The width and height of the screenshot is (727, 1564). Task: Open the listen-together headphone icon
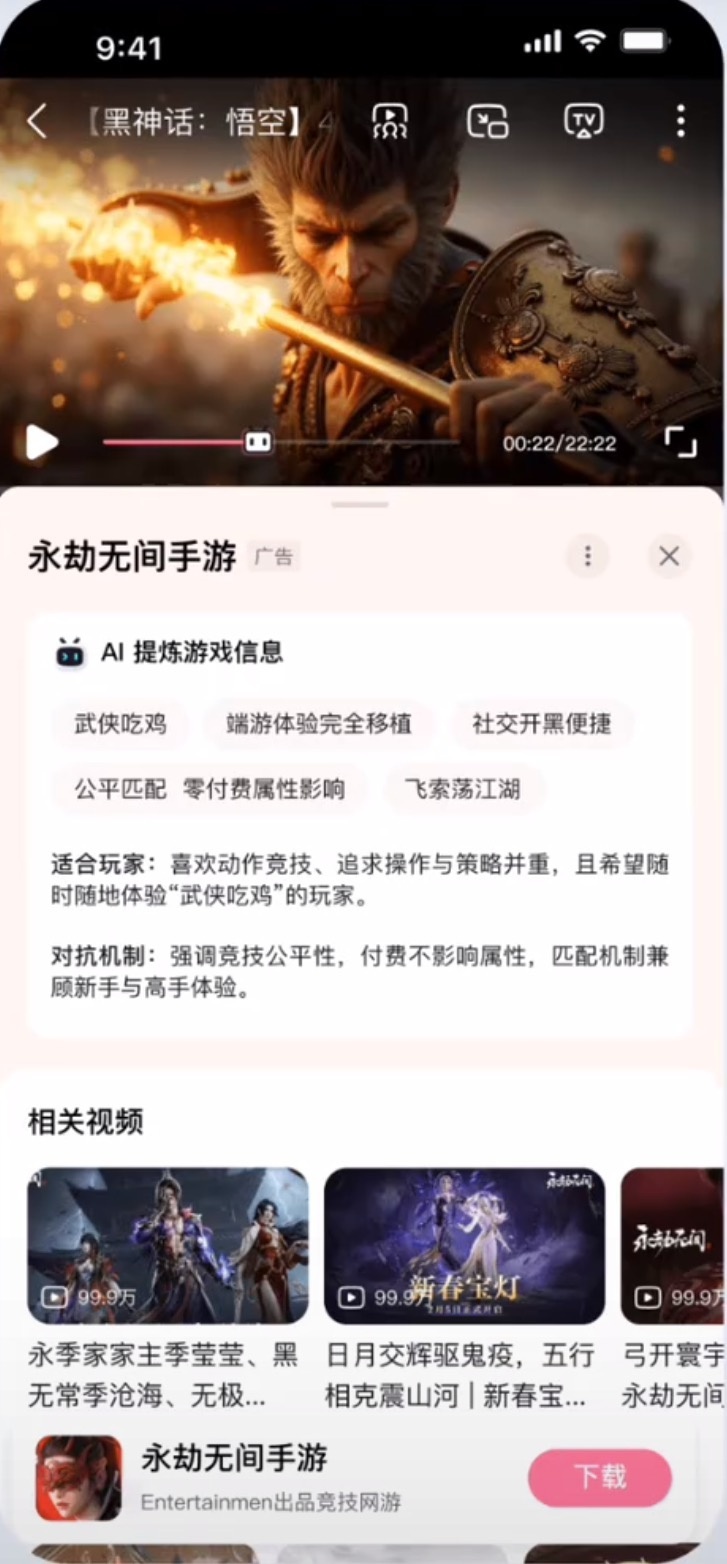pyautogui.click(x=390, y=122)
